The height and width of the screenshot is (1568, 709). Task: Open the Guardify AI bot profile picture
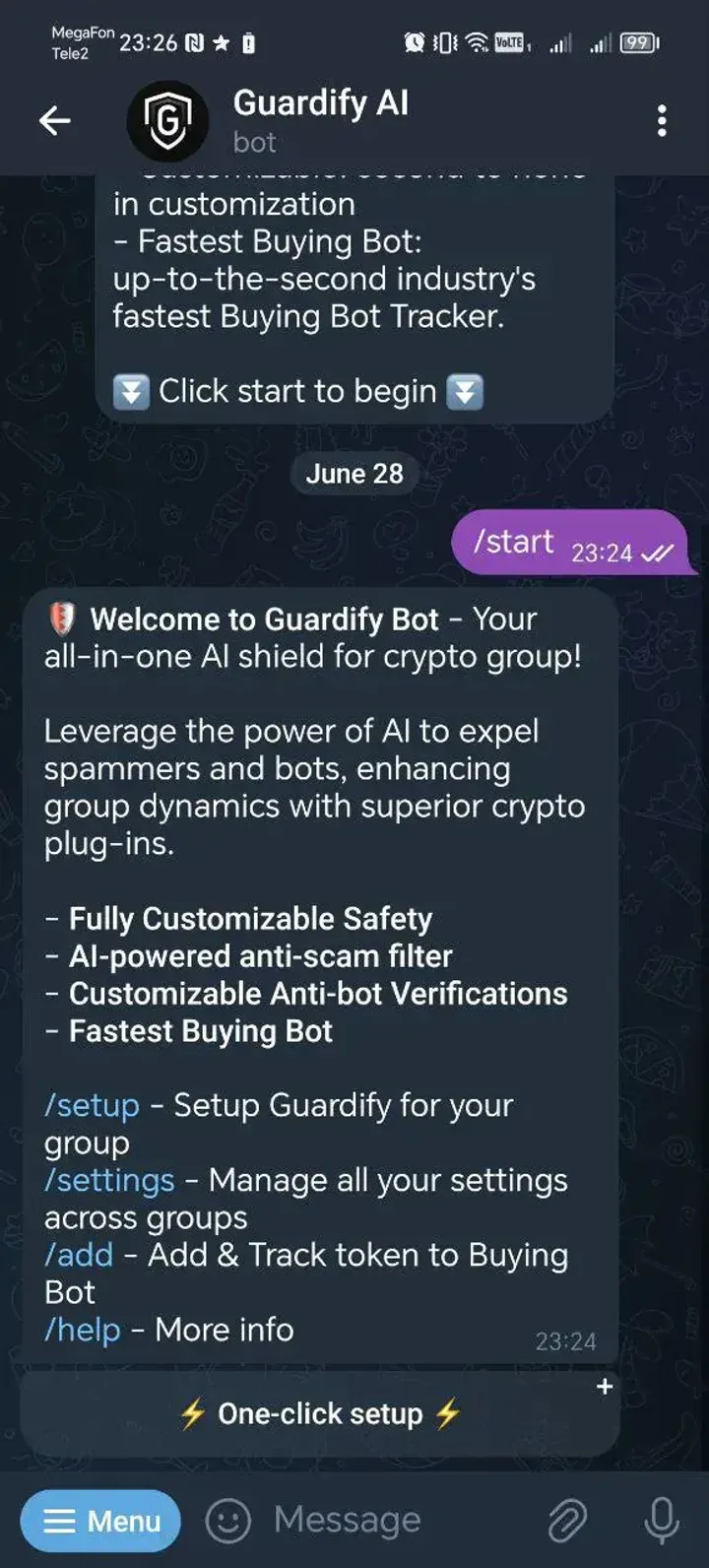point(164,119)
